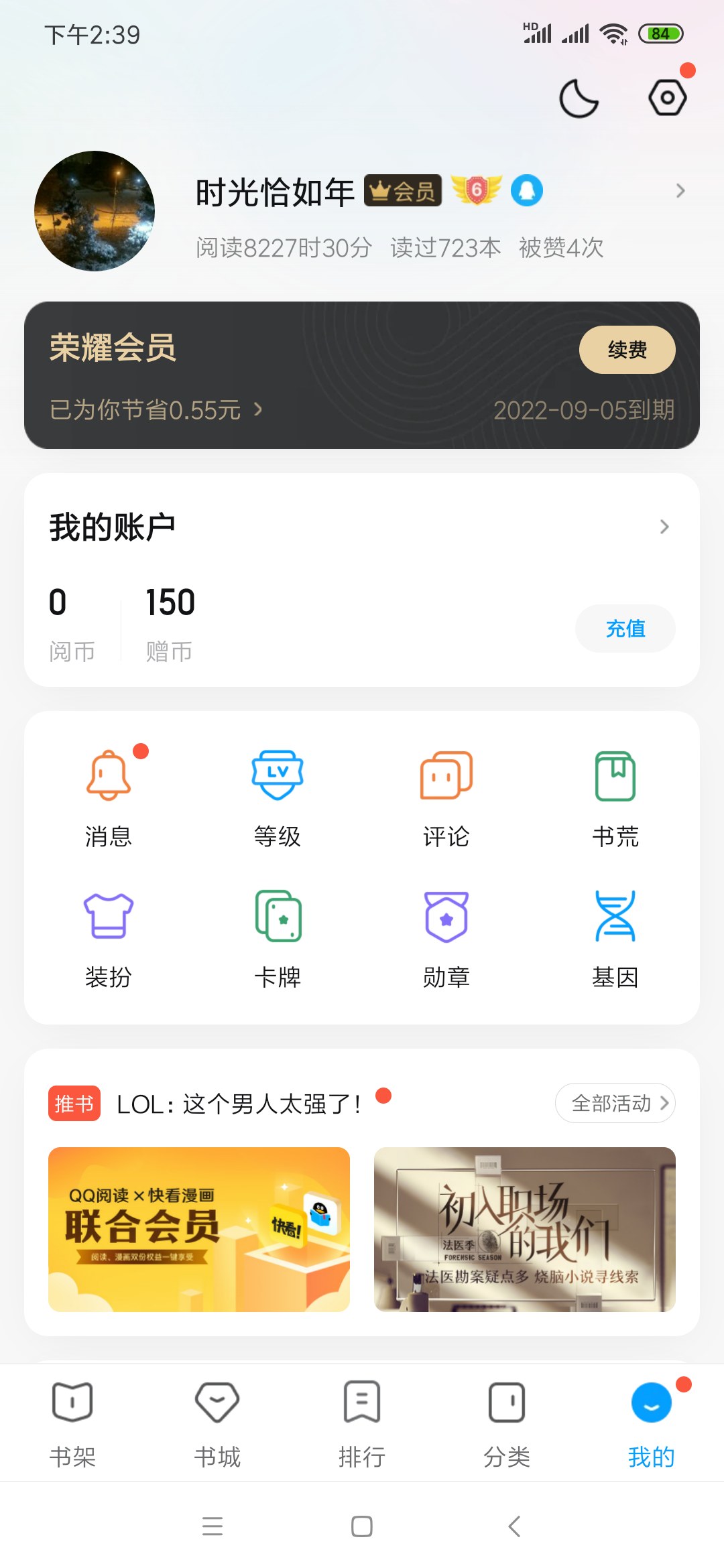Open the 基因 reading gene page

(x=615, y=938)
